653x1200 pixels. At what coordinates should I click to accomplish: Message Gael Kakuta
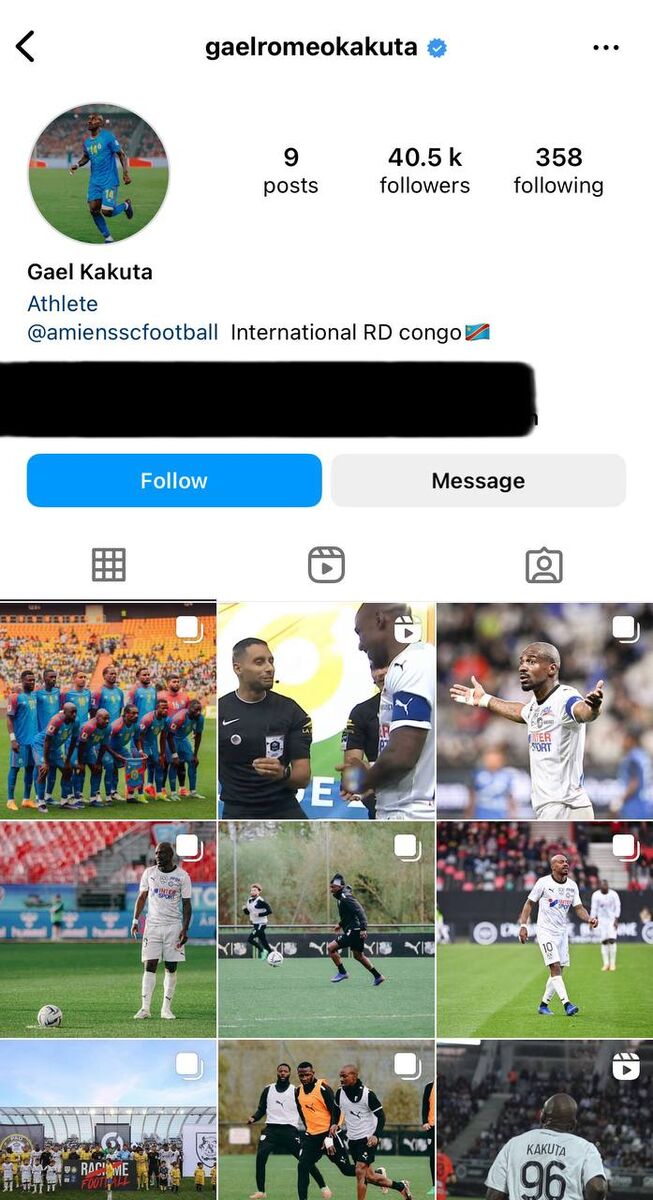[x=478, y=481]
